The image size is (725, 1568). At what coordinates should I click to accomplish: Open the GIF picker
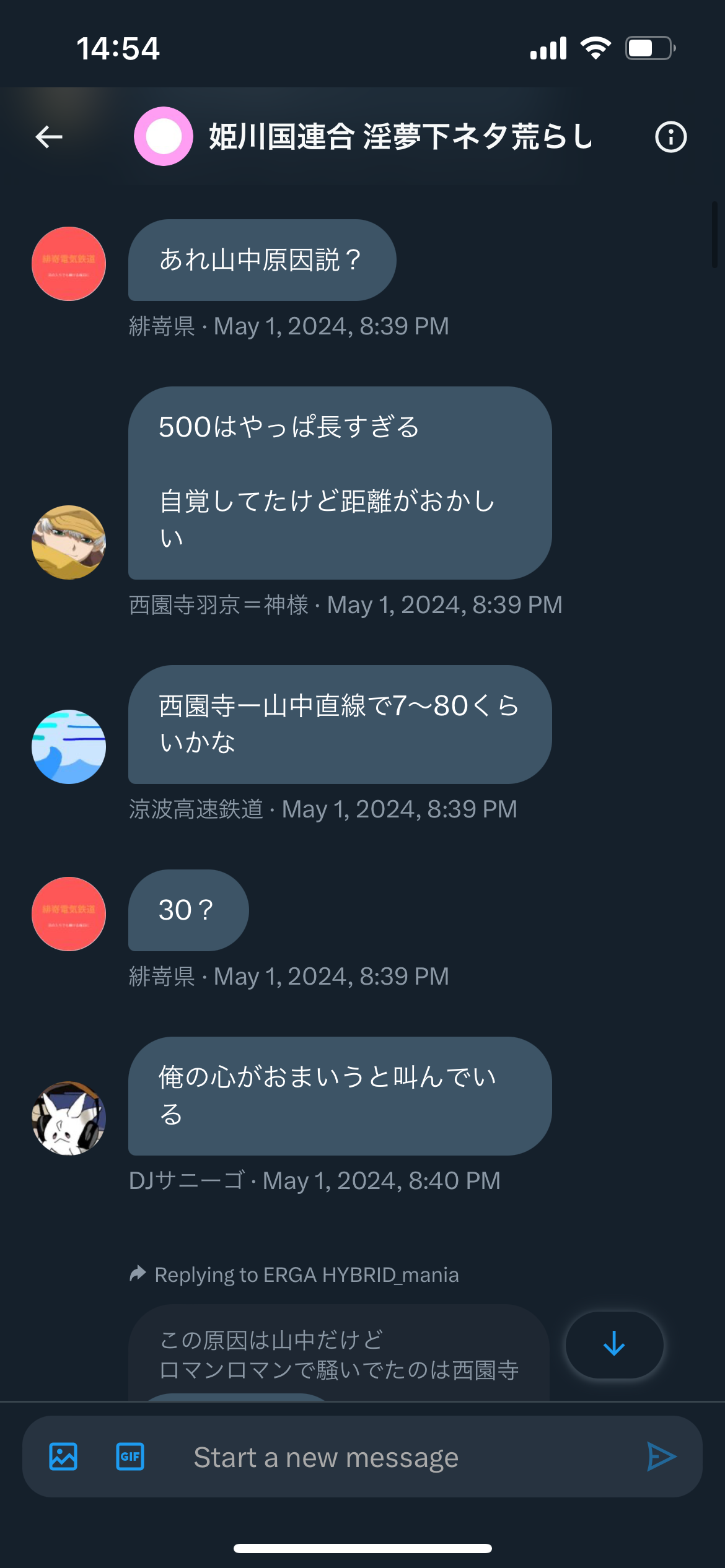coord(130,1457)
